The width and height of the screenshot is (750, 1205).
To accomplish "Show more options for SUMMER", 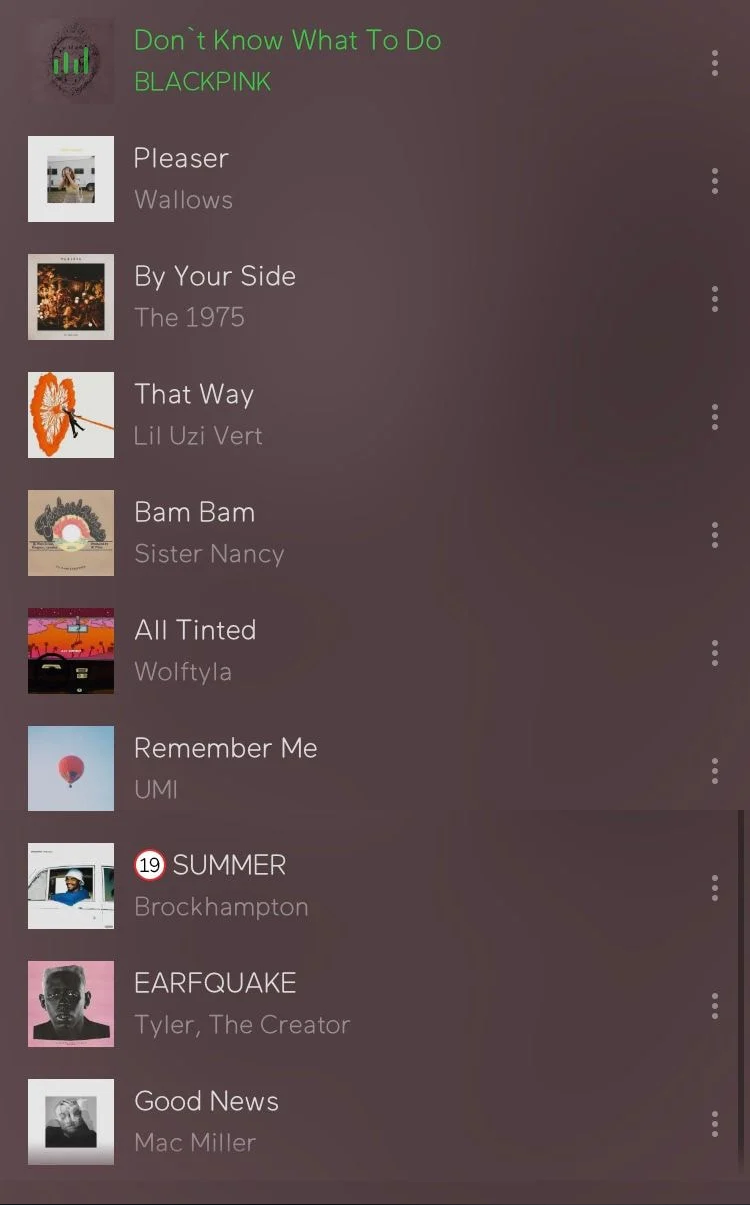I will pos(714,887).
